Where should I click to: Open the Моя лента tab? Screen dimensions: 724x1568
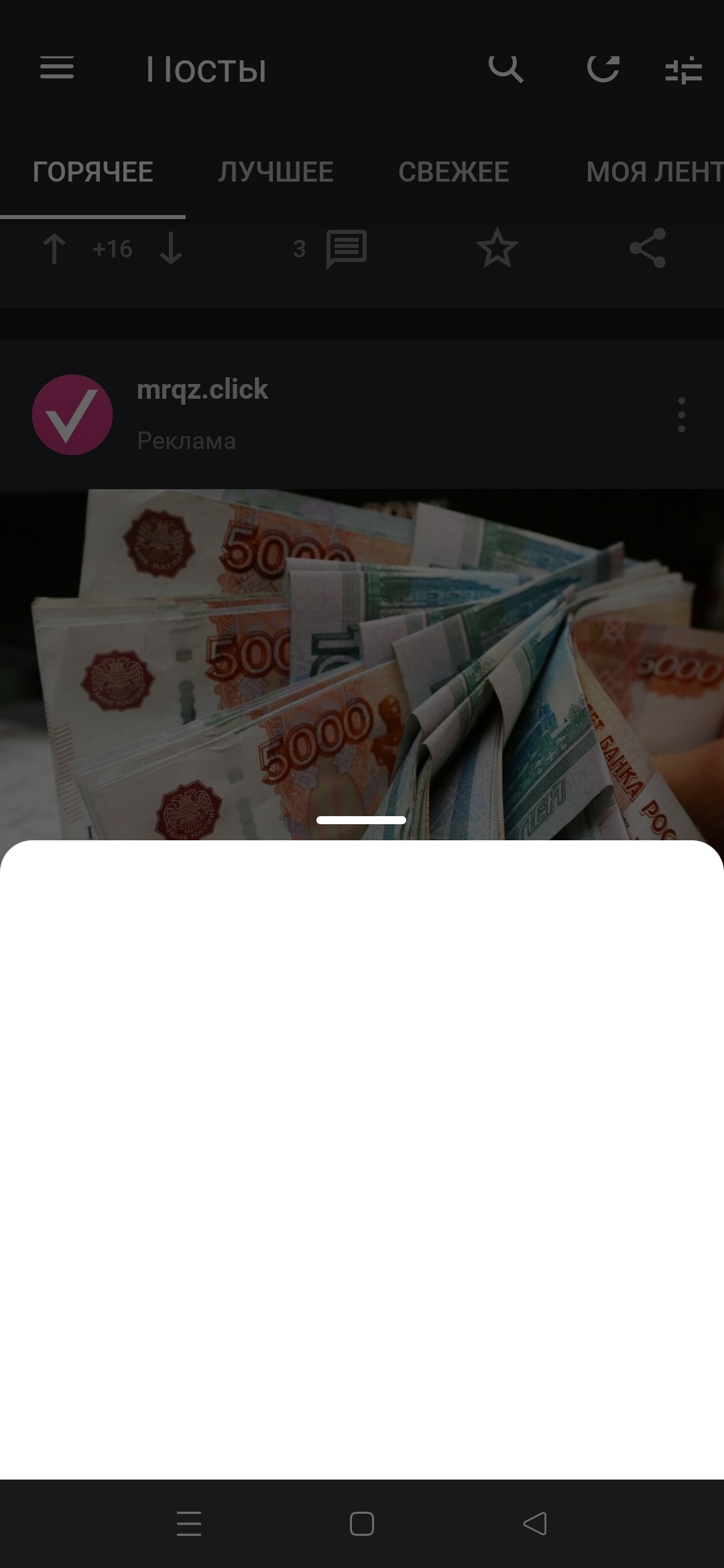[654, 172]
